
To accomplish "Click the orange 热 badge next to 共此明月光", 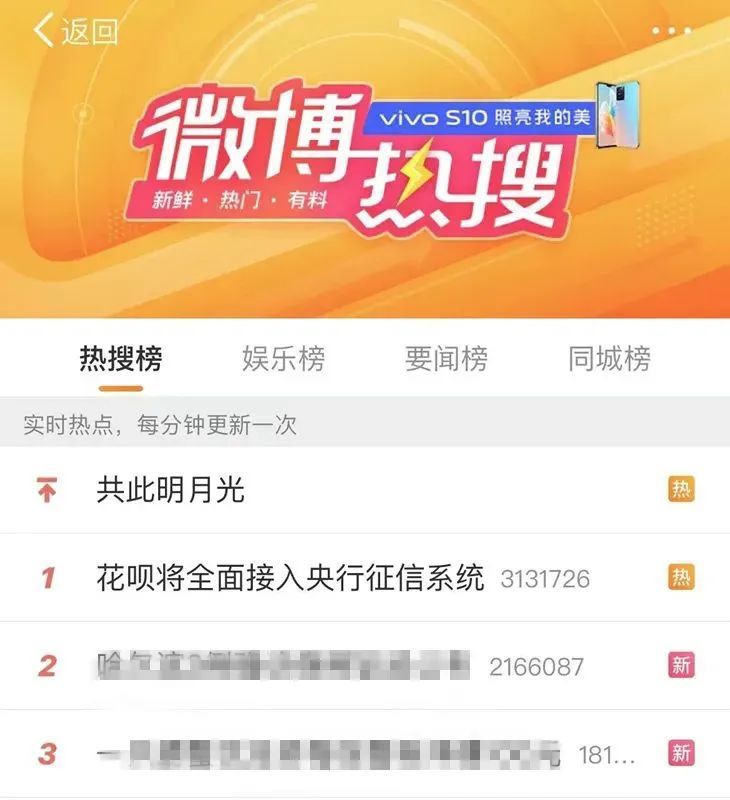I will point(682,486).
